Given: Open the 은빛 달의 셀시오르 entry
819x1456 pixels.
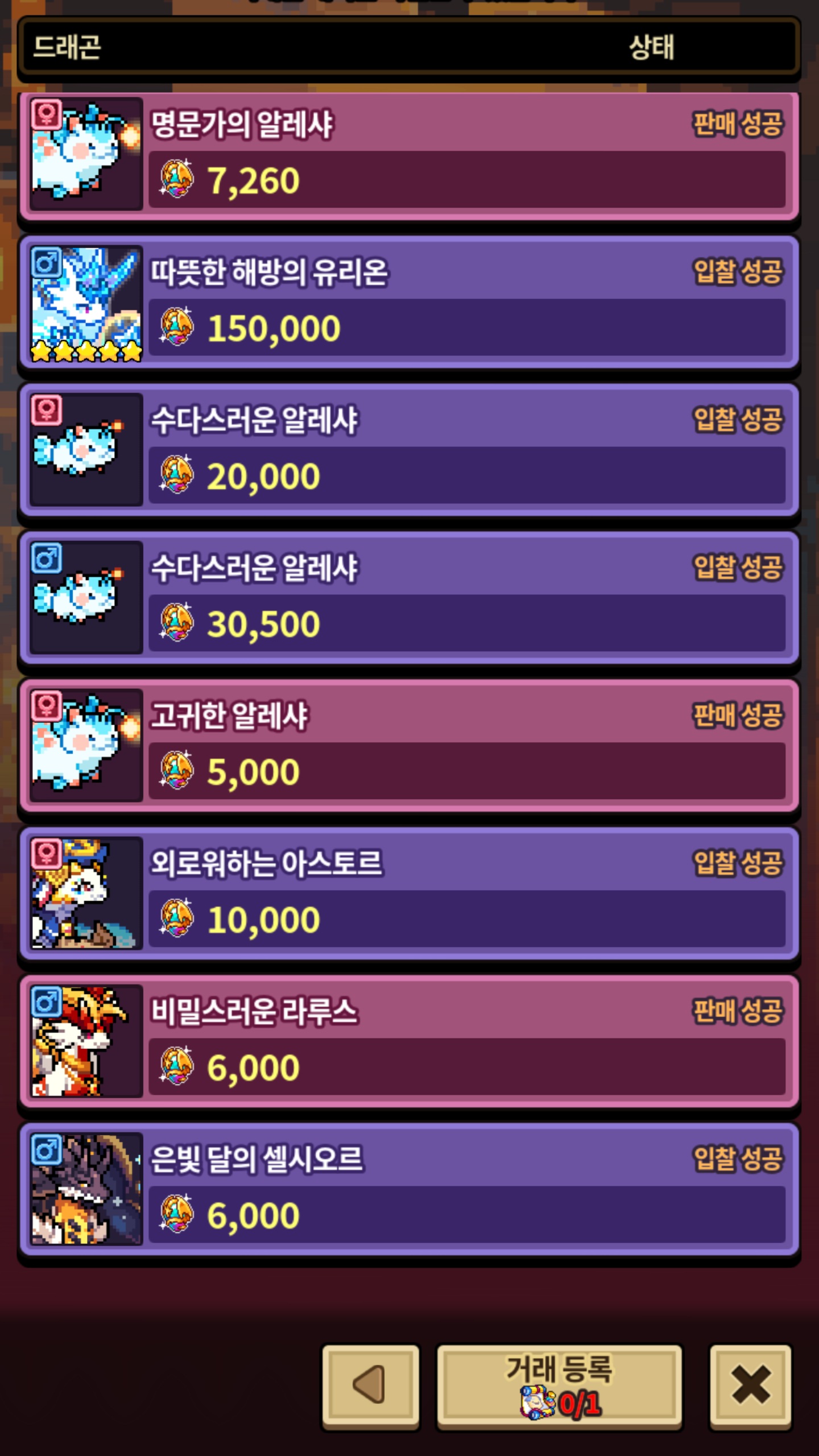Looking at the screenshot, I should (409, 1189).
